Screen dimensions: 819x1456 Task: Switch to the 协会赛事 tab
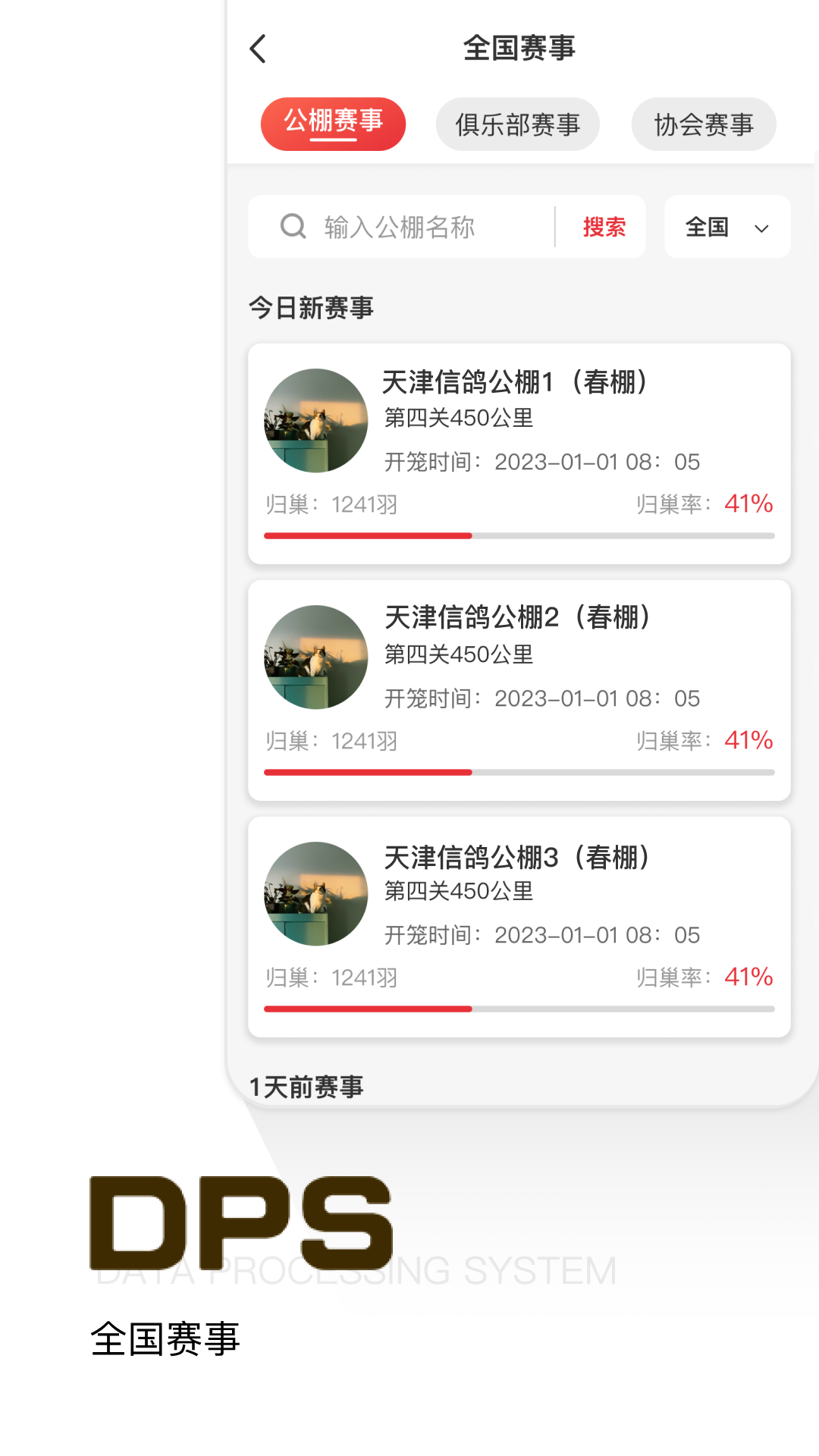pyautogui.click(x=702, y=124)
